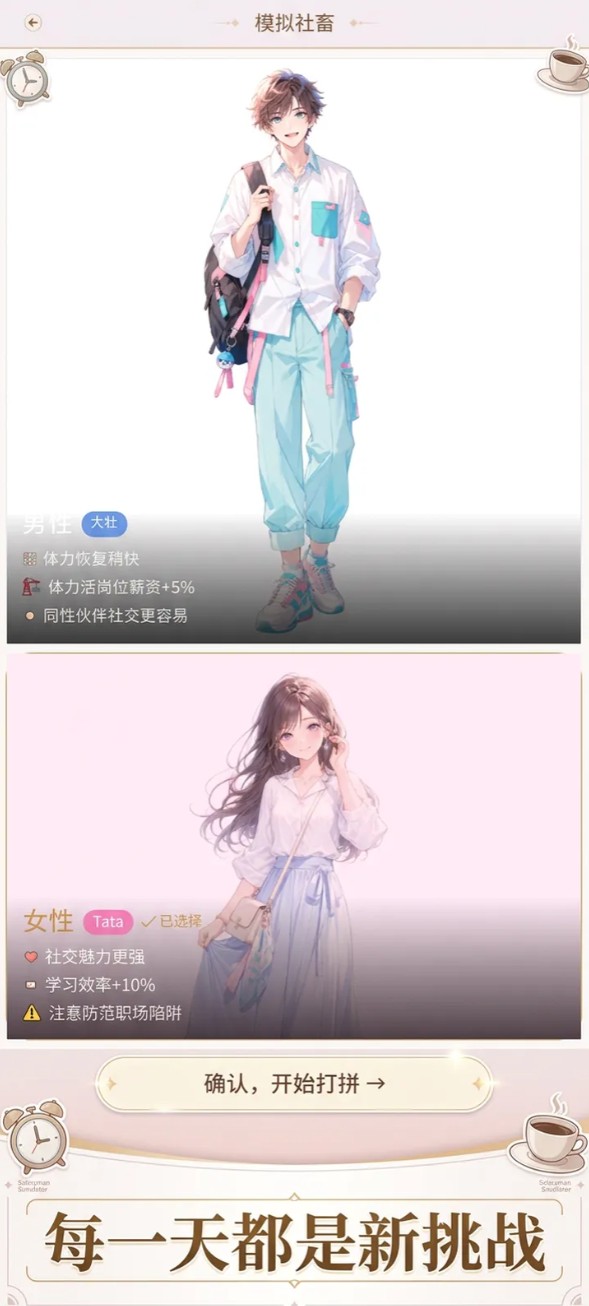Confirm with 确认，开始打拼 button

click(294, 1084)
